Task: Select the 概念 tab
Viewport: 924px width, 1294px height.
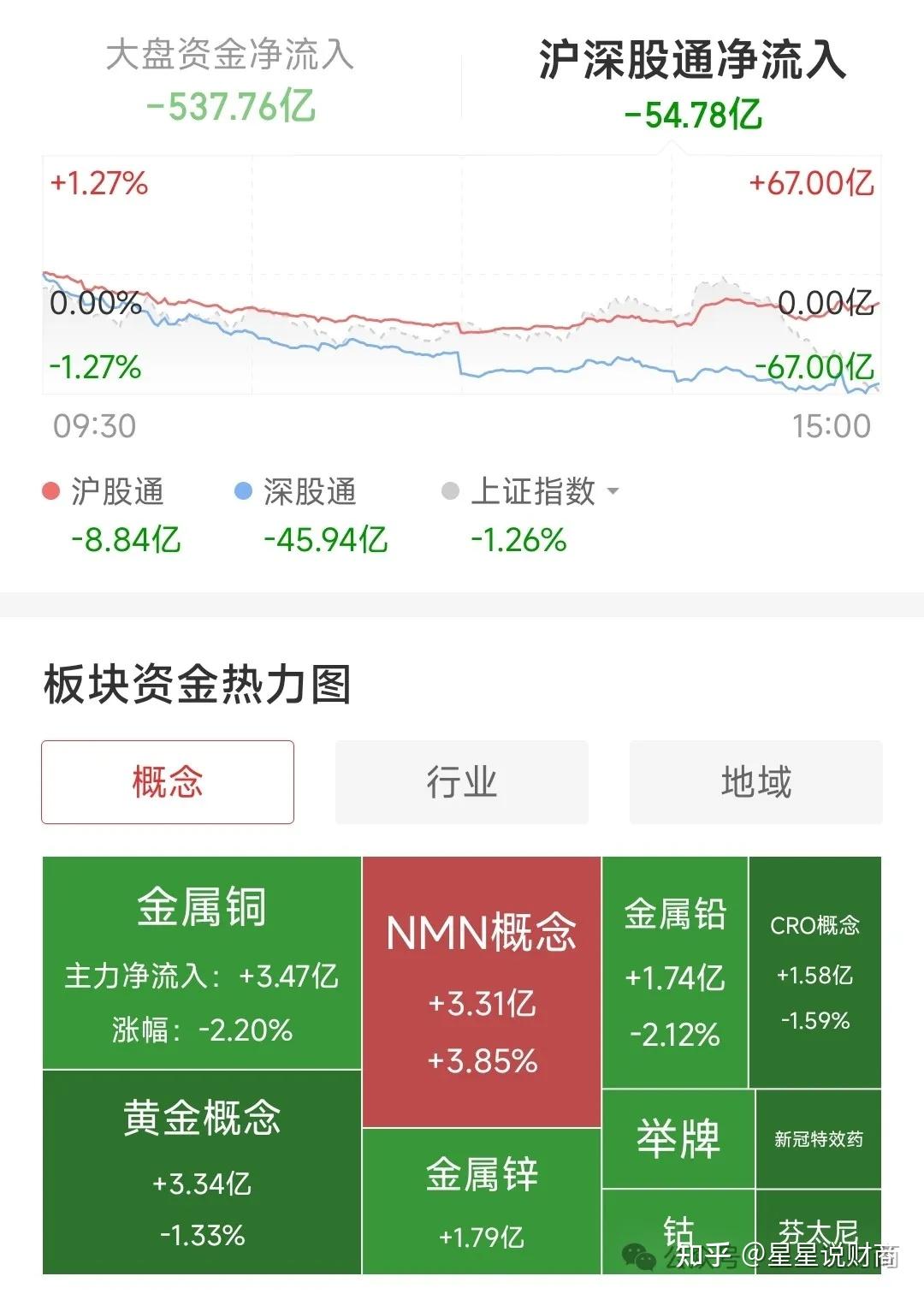Action: pyautogui.click(x=168, y=781)
